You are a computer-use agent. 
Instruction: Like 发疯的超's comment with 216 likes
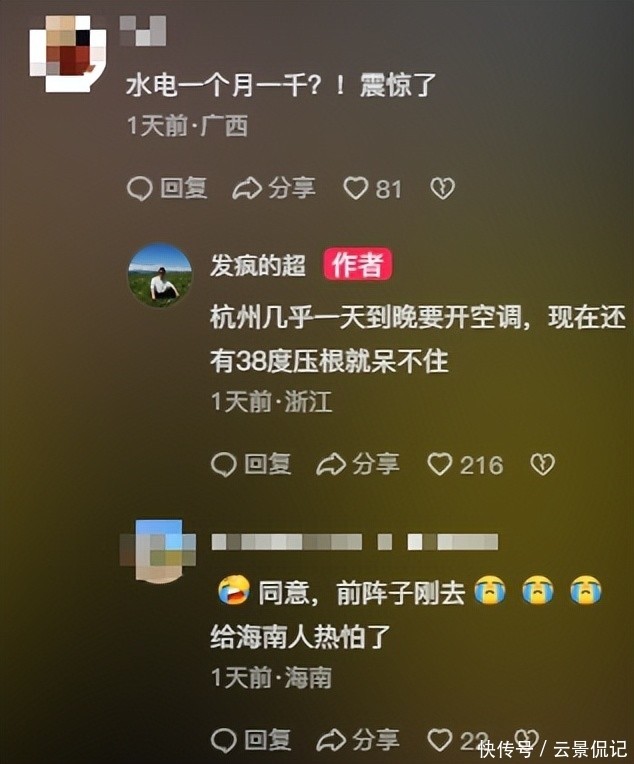pos(440,464)
